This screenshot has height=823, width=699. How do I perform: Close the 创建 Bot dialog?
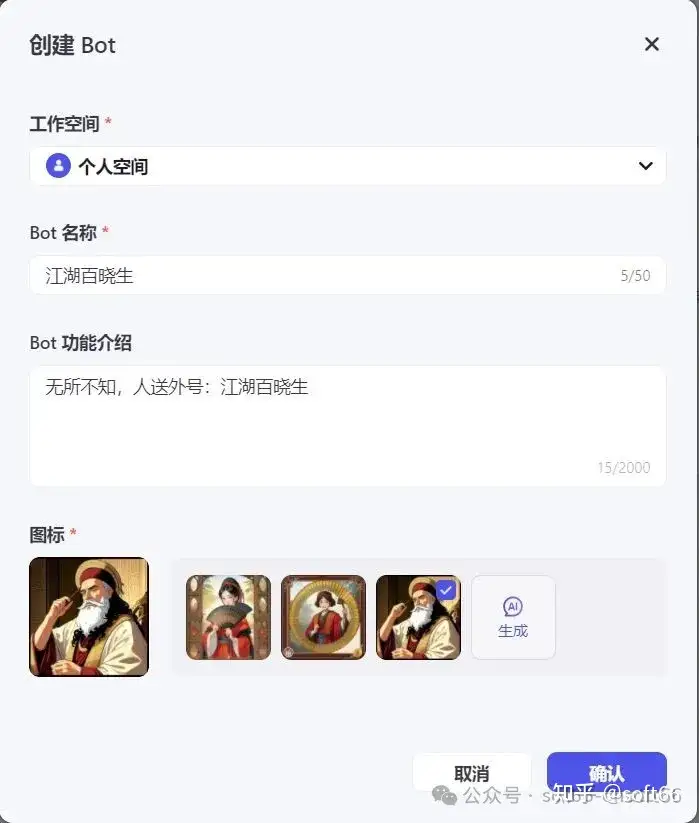[x=652, y=44]
